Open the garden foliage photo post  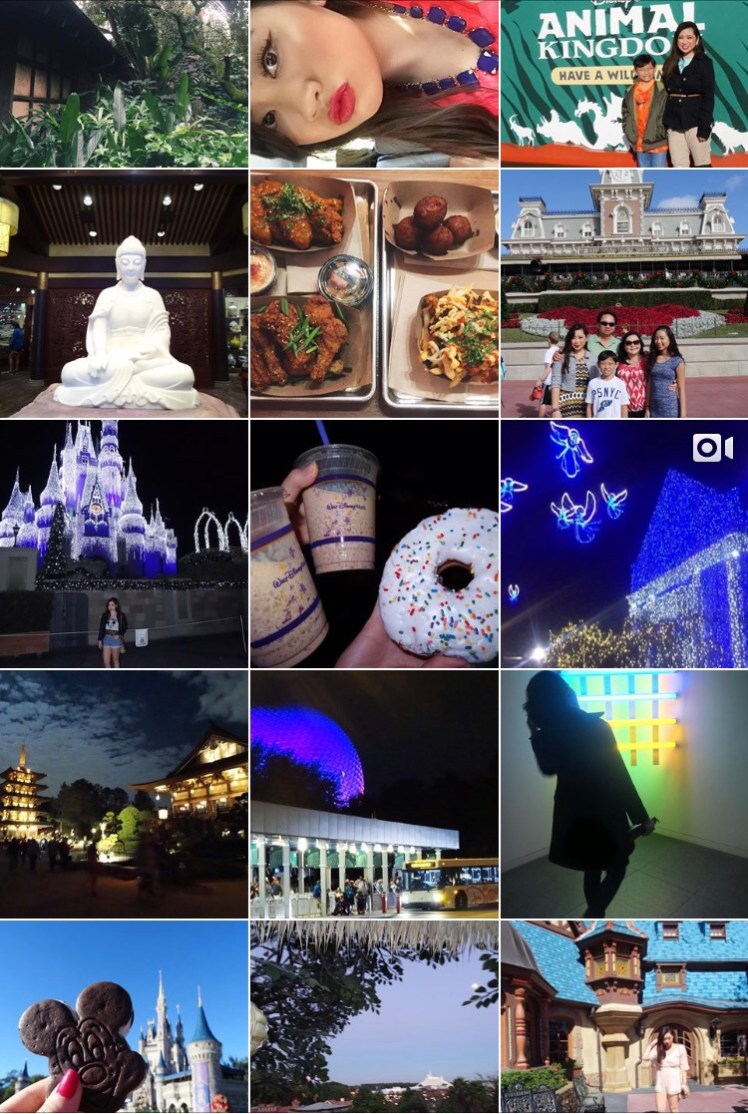click(x=124, y=83)
